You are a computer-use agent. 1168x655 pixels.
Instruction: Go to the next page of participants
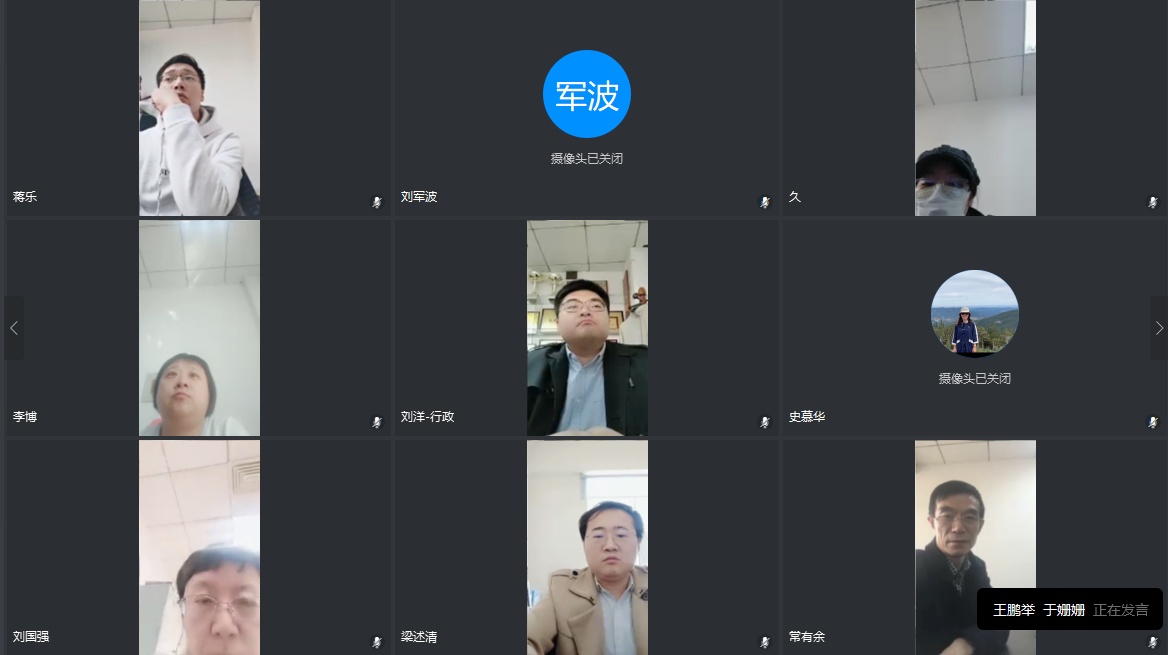[1158, 328]
